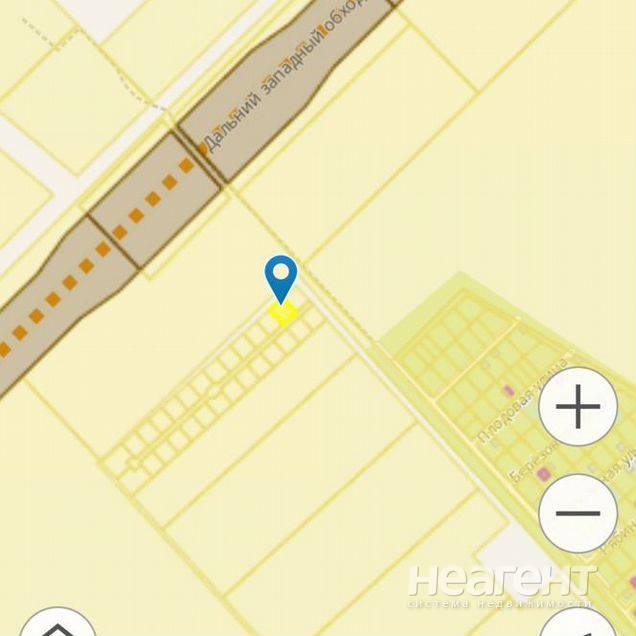The image size is (636, 636).
Task: Select the blue location pin marker
Action: pyautogui.click(x=281, y=277)
